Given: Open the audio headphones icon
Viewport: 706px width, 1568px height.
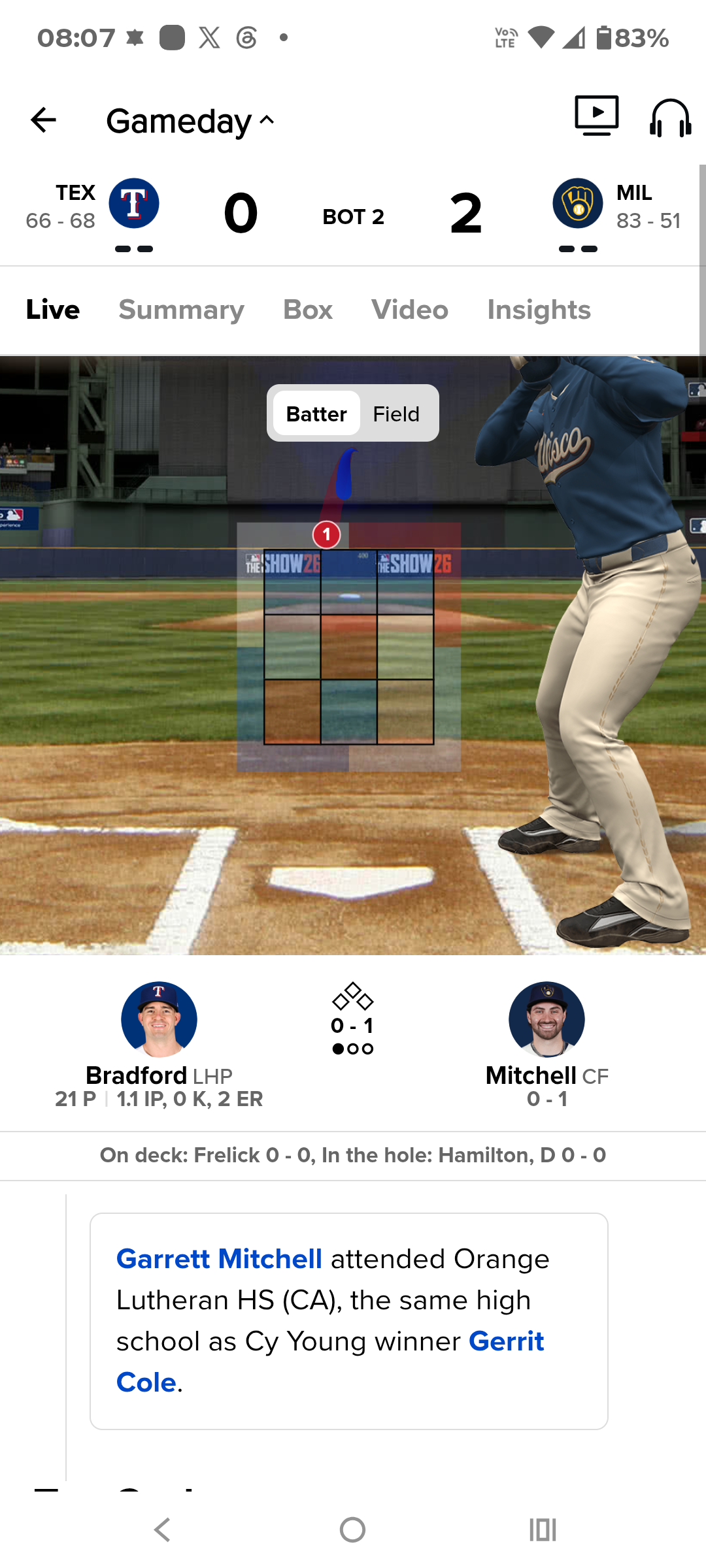Looking at the screenshot, I should tap(670, 118).
